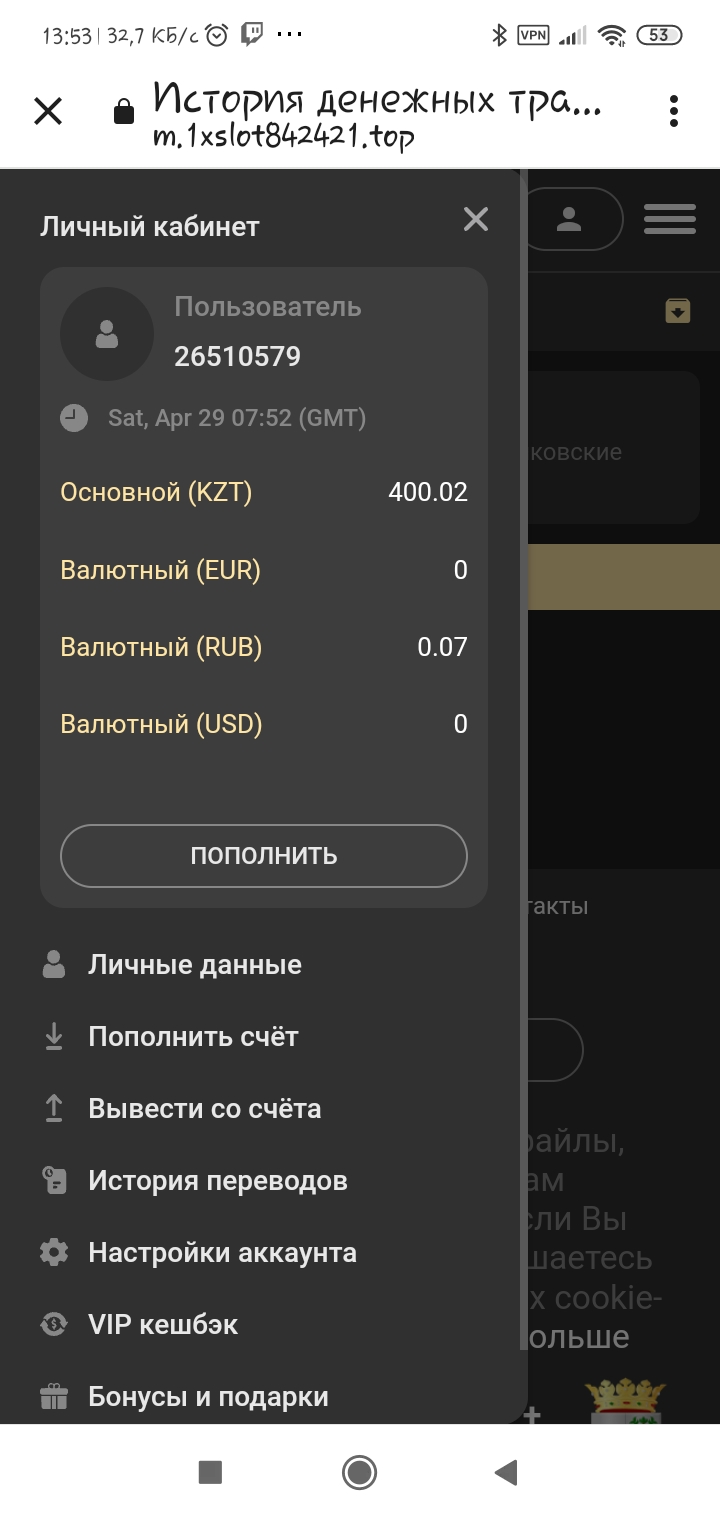Screen dimensions: 720x1520
Task: Open the browser overflow menu
Action: [674, 111]
